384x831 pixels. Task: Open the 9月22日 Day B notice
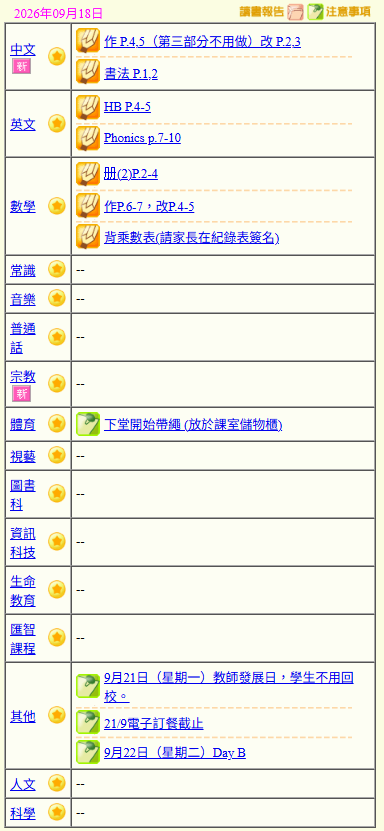tap(175, 753)
